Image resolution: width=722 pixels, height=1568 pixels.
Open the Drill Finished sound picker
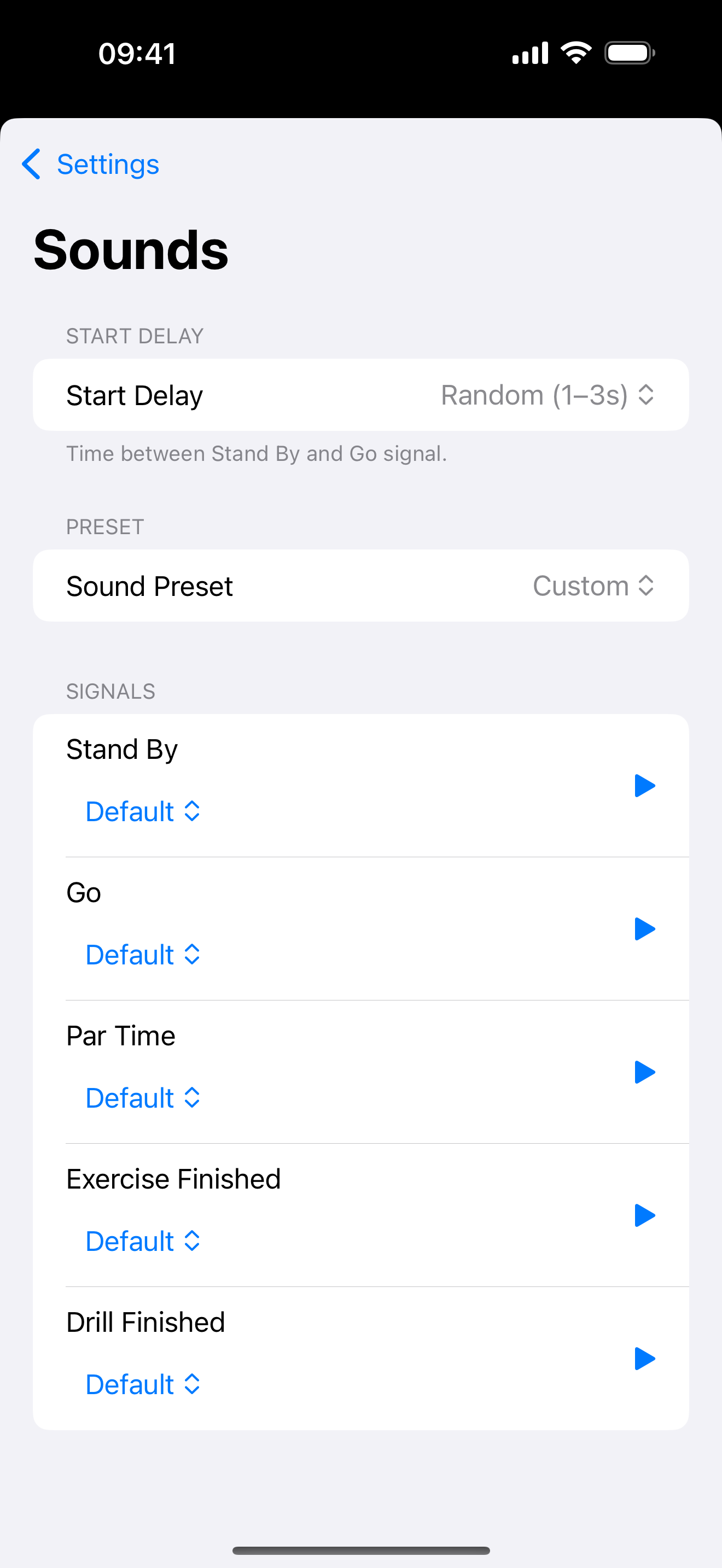[142, 1384]
